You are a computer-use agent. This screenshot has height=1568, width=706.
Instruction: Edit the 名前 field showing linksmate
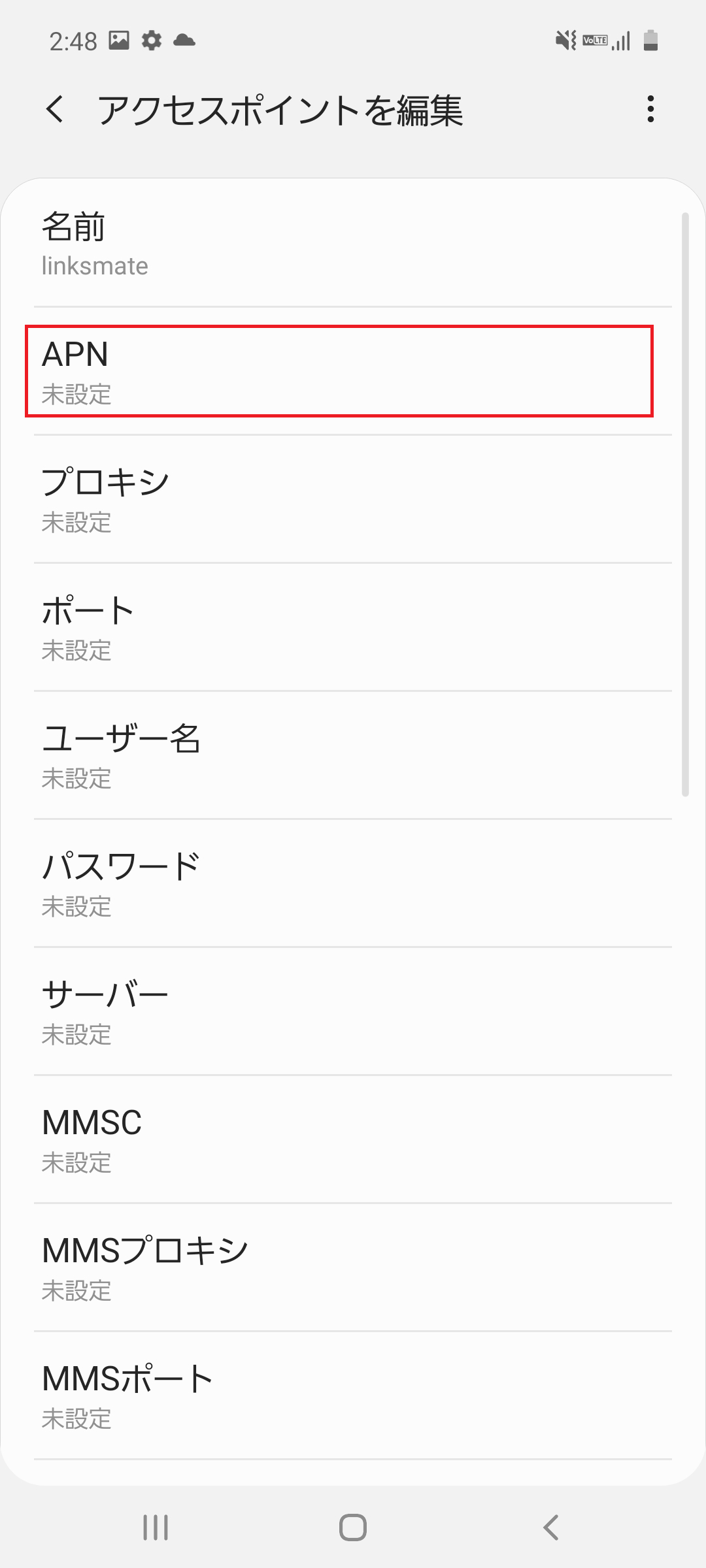tap(353, 245)
